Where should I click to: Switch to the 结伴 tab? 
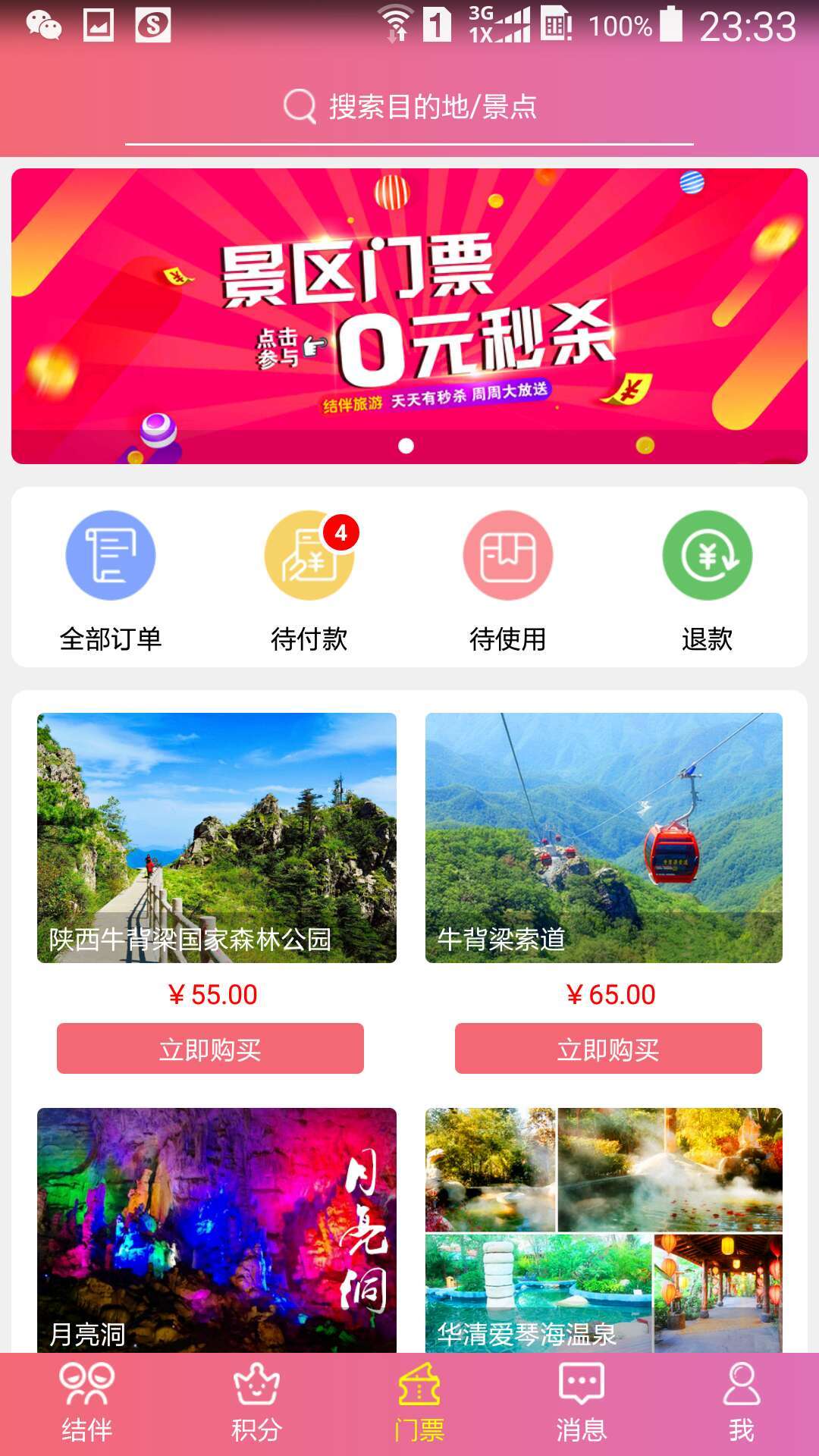click(86, 1403)
